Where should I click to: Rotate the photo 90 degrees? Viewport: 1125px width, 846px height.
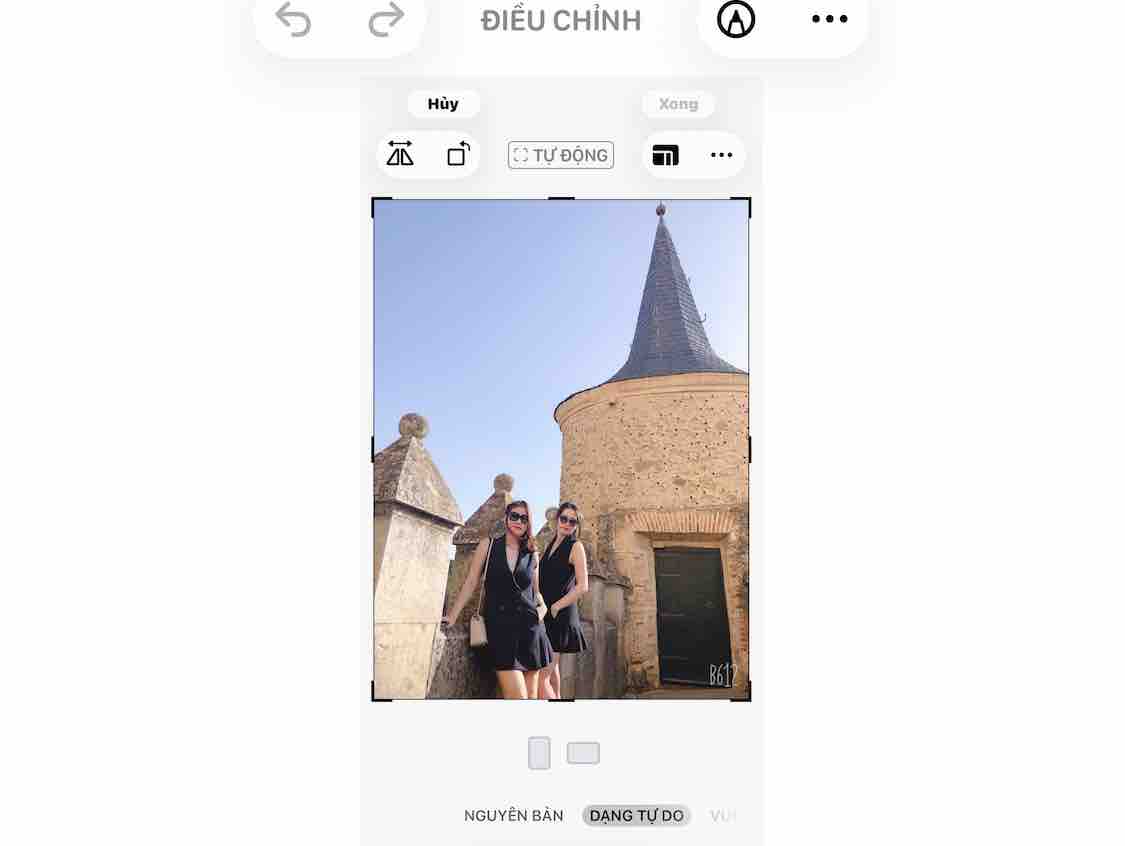pyautogui.click(x=458, y=155)
